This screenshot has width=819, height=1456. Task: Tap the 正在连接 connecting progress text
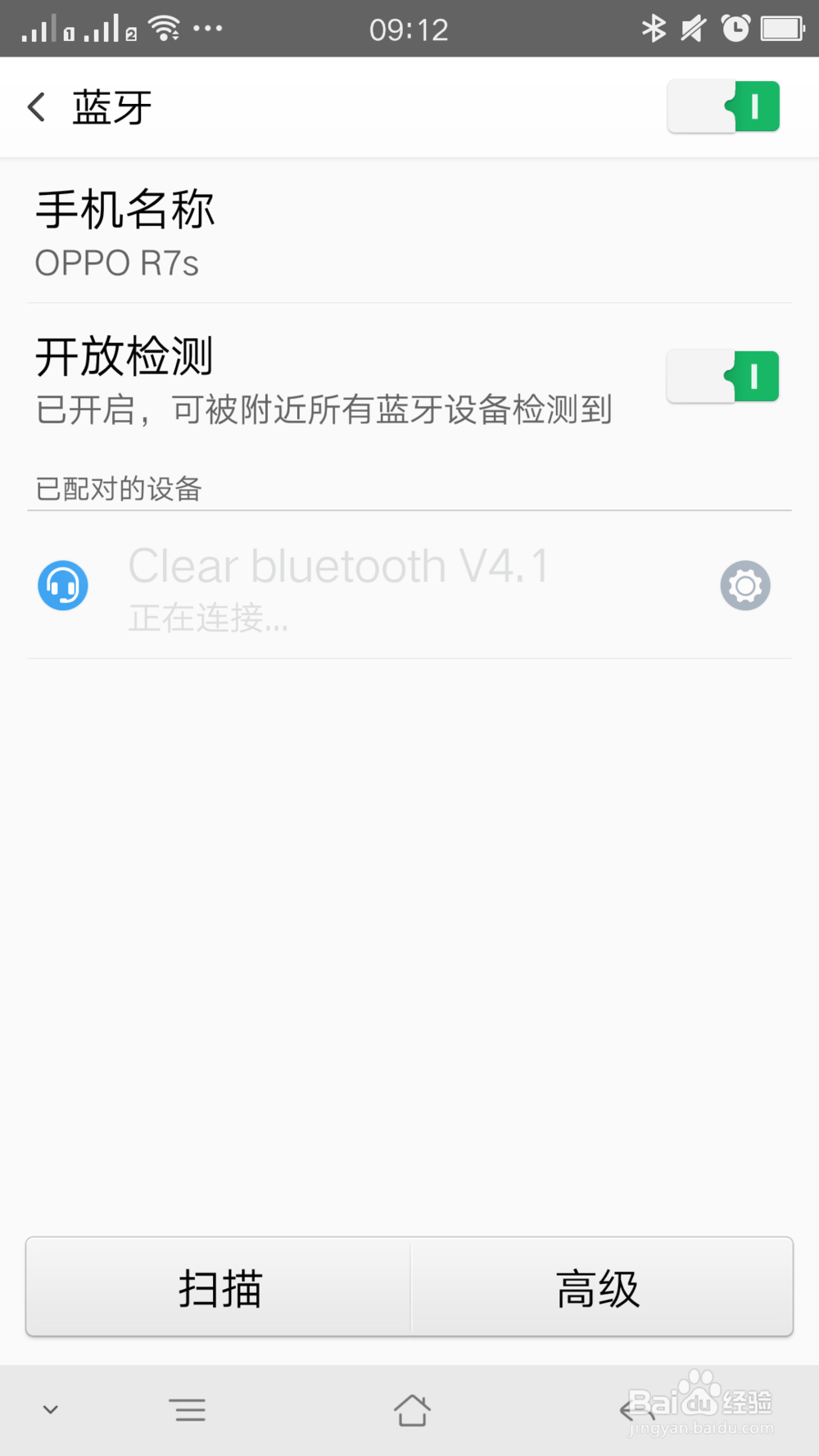(x=208, y=620)
